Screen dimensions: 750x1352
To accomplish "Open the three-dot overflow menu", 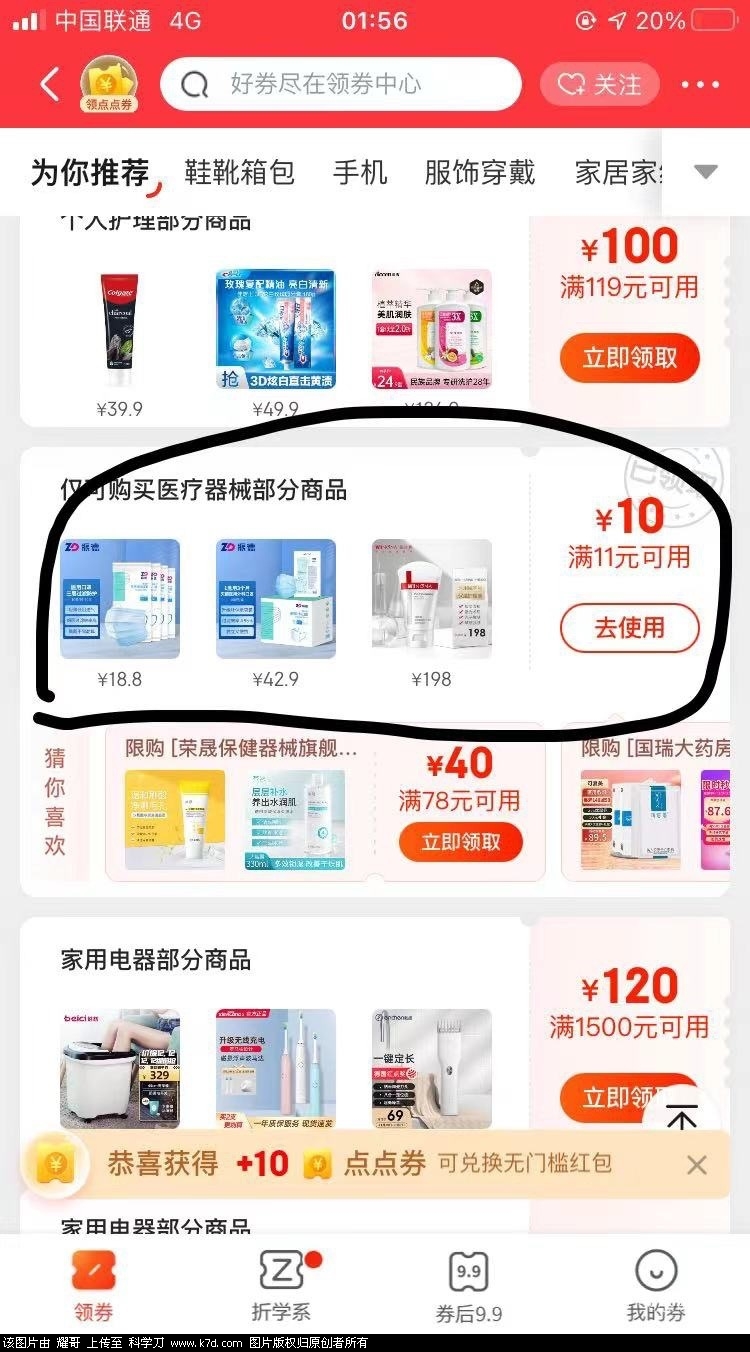I will pyautogui.click(x=700, y=85).
